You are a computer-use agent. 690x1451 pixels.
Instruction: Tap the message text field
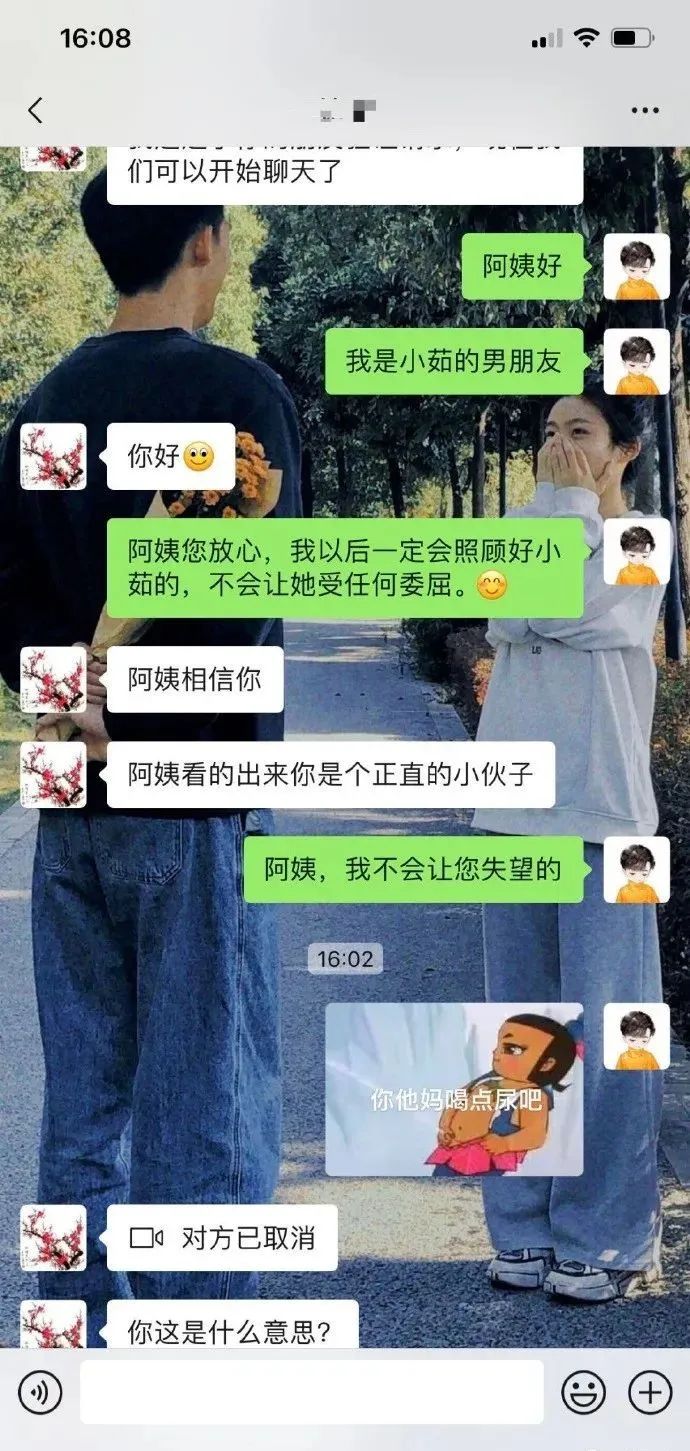tap(312, 1392)
